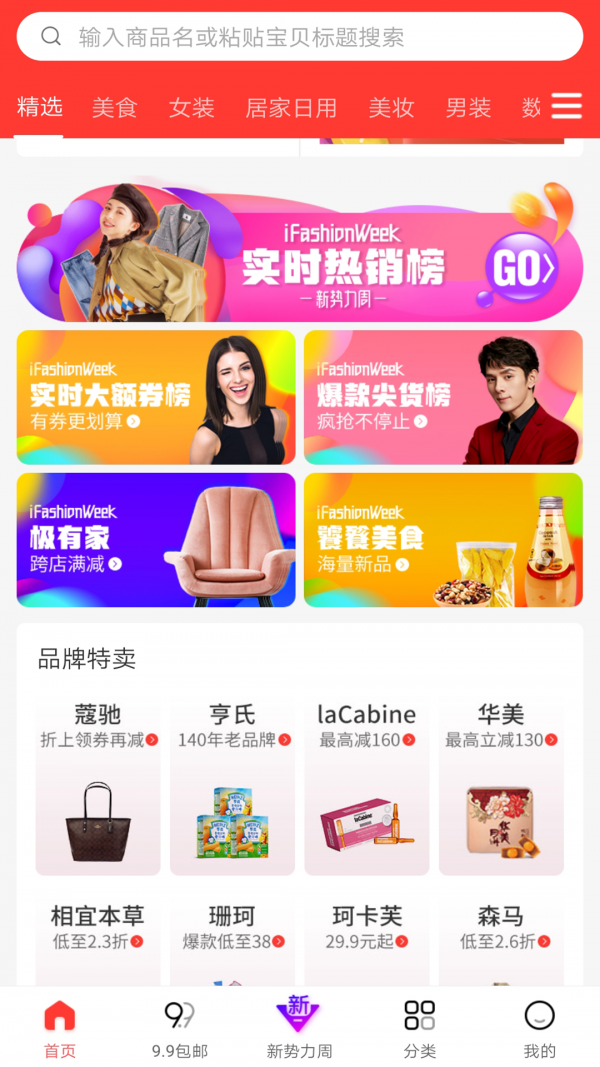Switch to the 女装 tab
The height and width of the screenshot is (1067, 600).
tap(191, 108)
